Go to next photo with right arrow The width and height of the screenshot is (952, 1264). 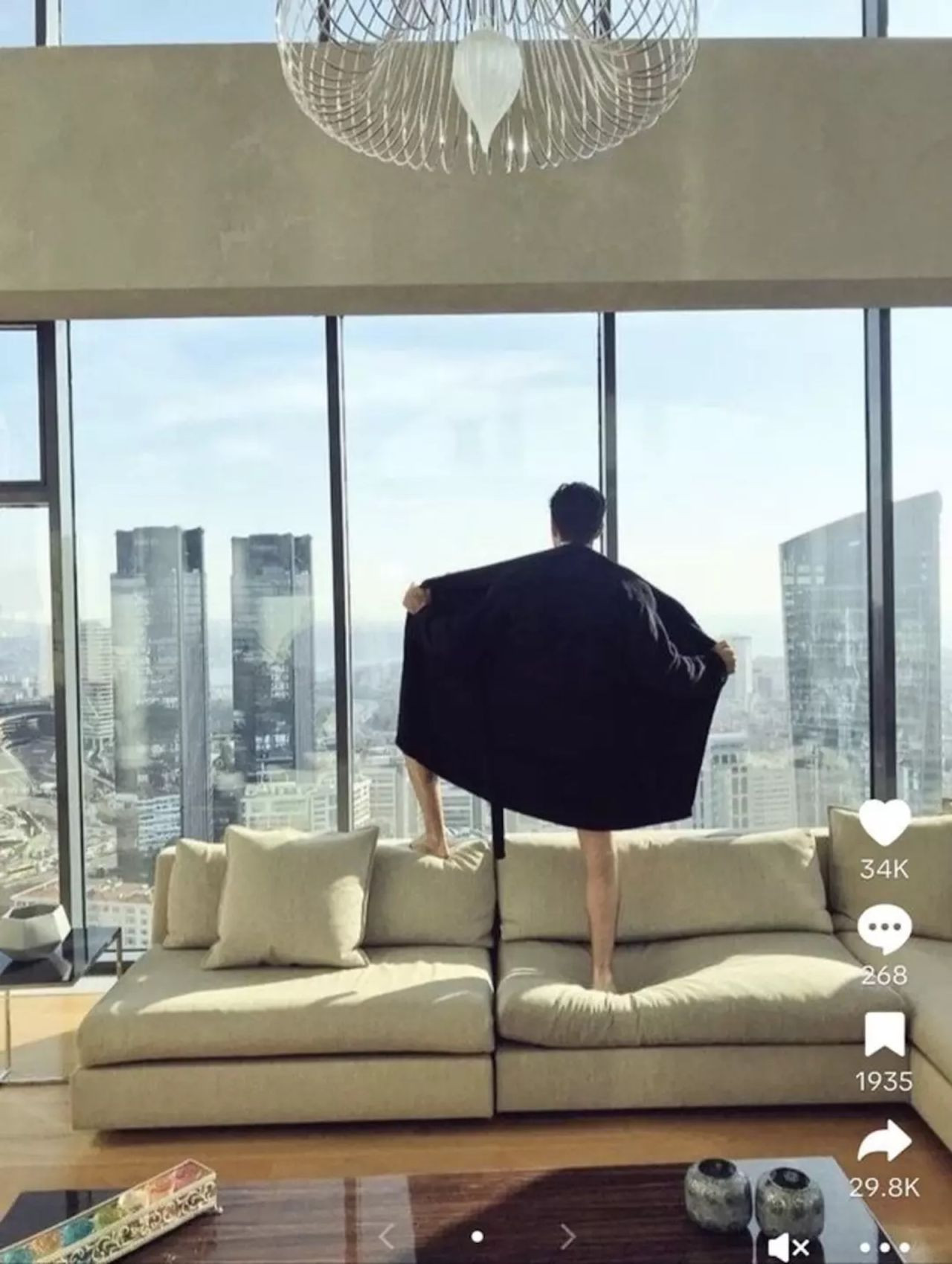[567, 1236]
